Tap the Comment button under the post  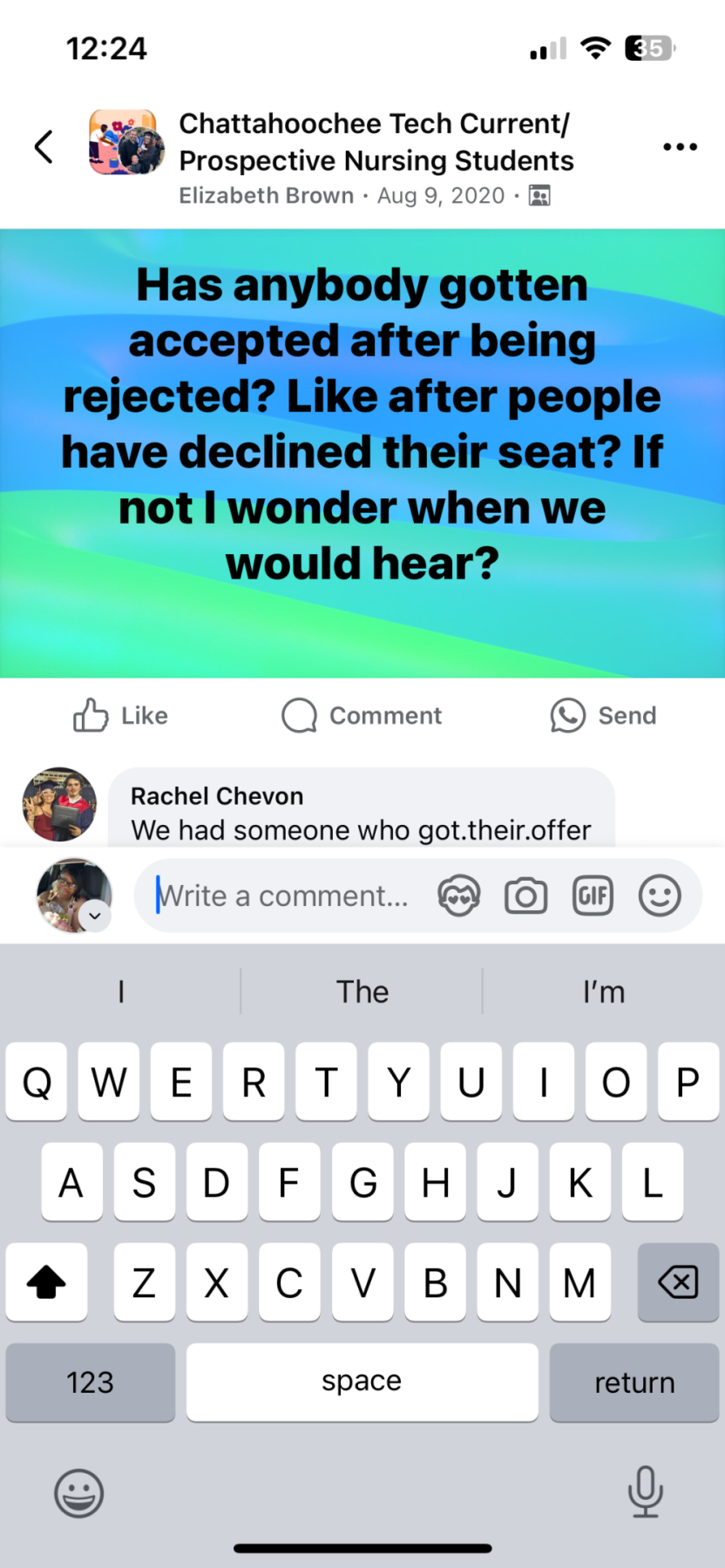(362, 715)
